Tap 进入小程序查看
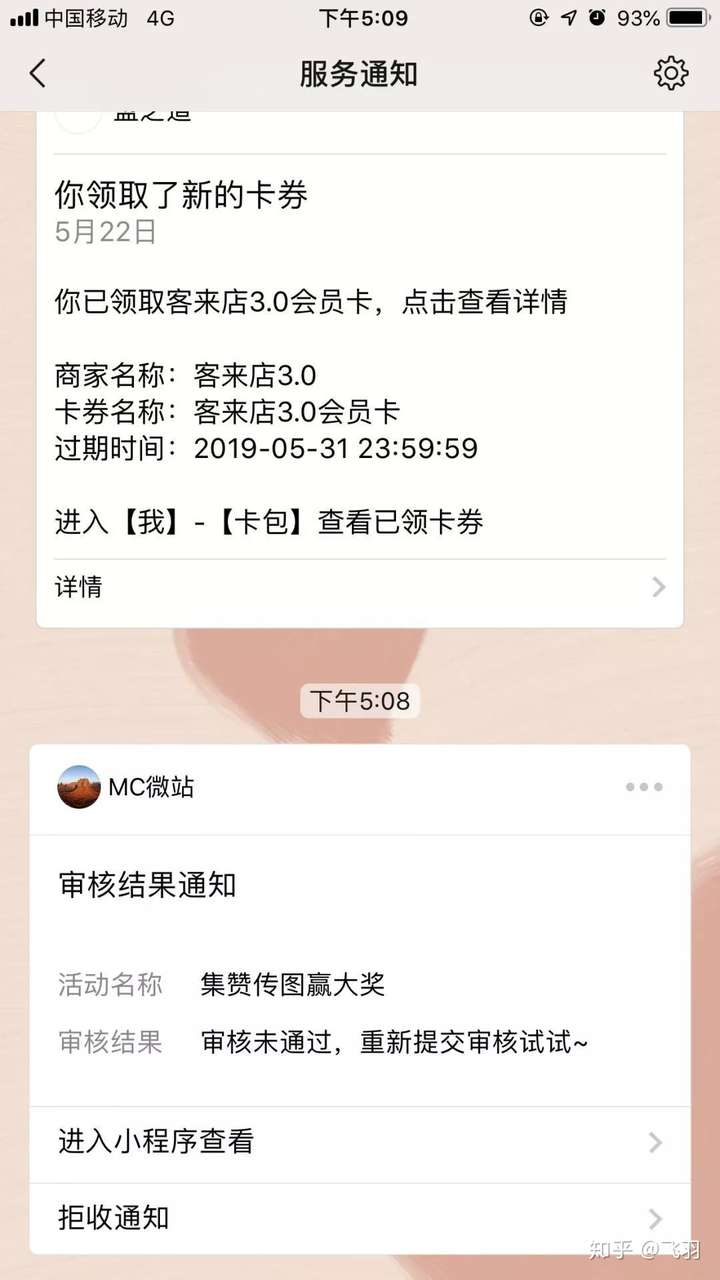 coord(360,1142)
